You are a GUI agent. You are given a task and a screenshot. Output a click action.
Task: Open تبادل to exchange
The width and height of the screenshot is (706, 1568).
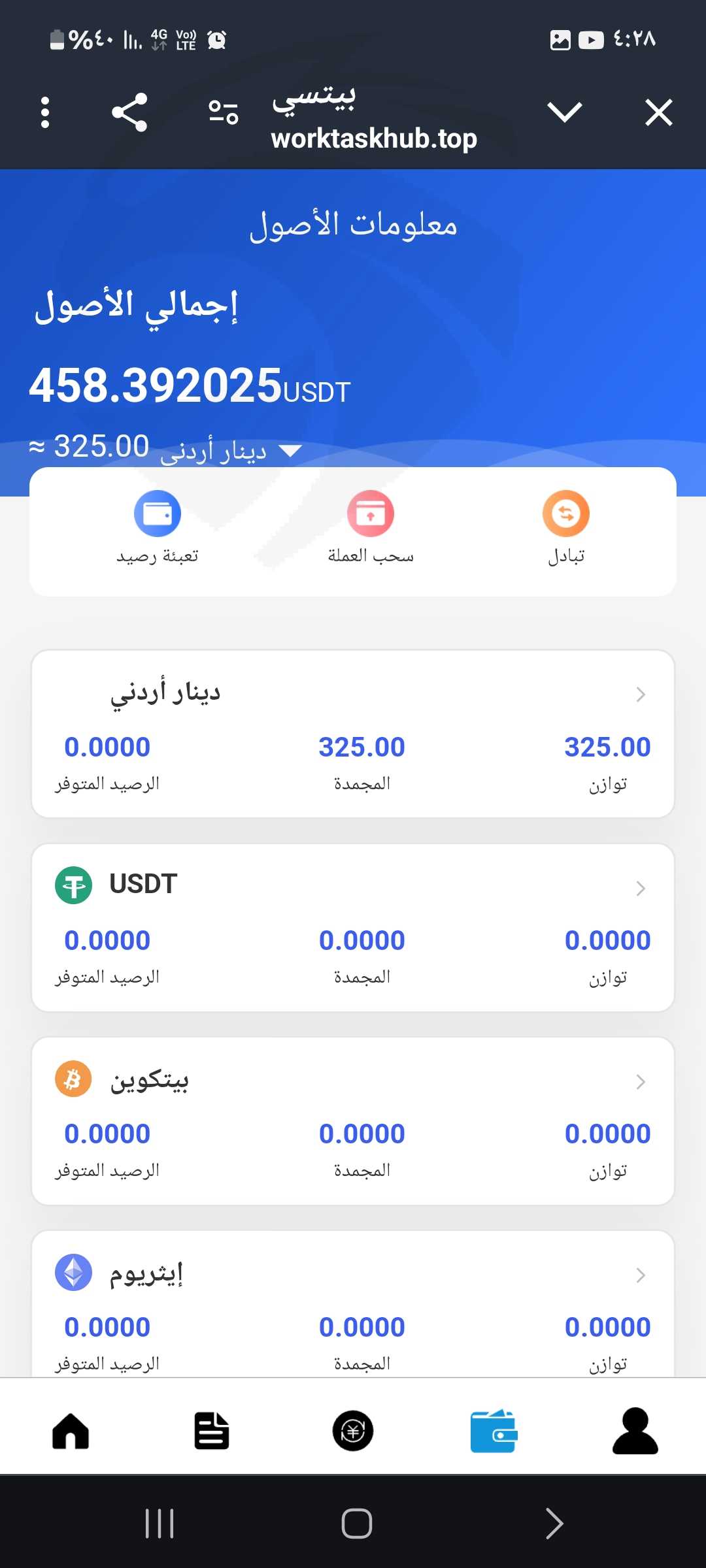[x=566, y=527]
